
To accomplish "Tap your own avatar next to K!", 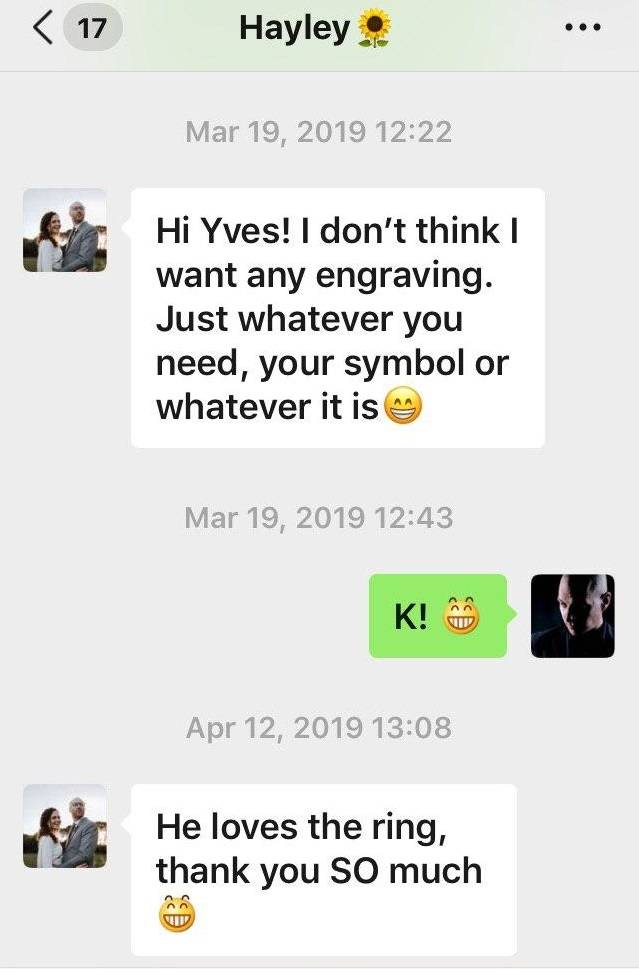I will click(x=572, y=616).
